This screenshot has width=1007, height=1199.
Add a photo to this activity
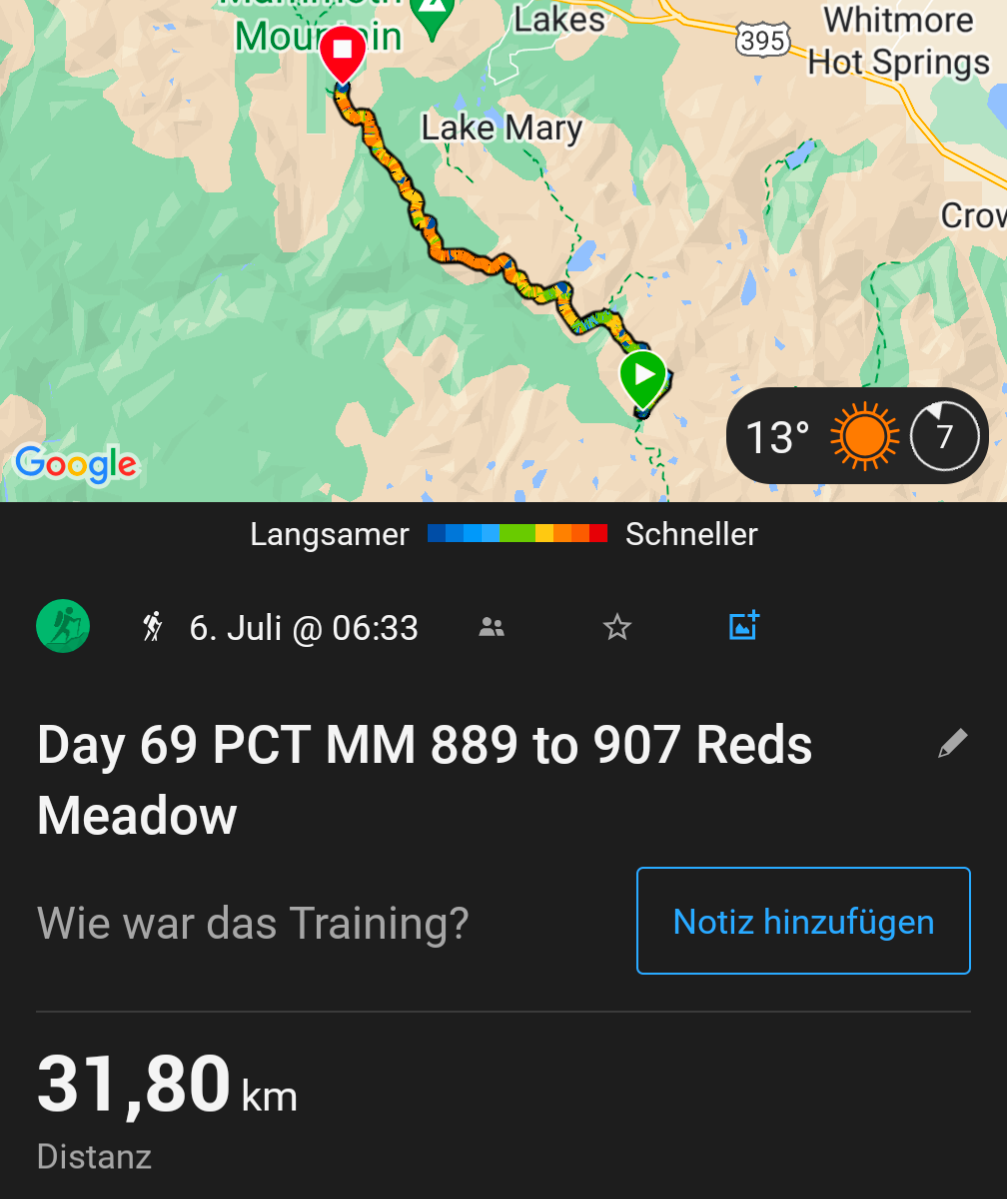coord(744,627)
